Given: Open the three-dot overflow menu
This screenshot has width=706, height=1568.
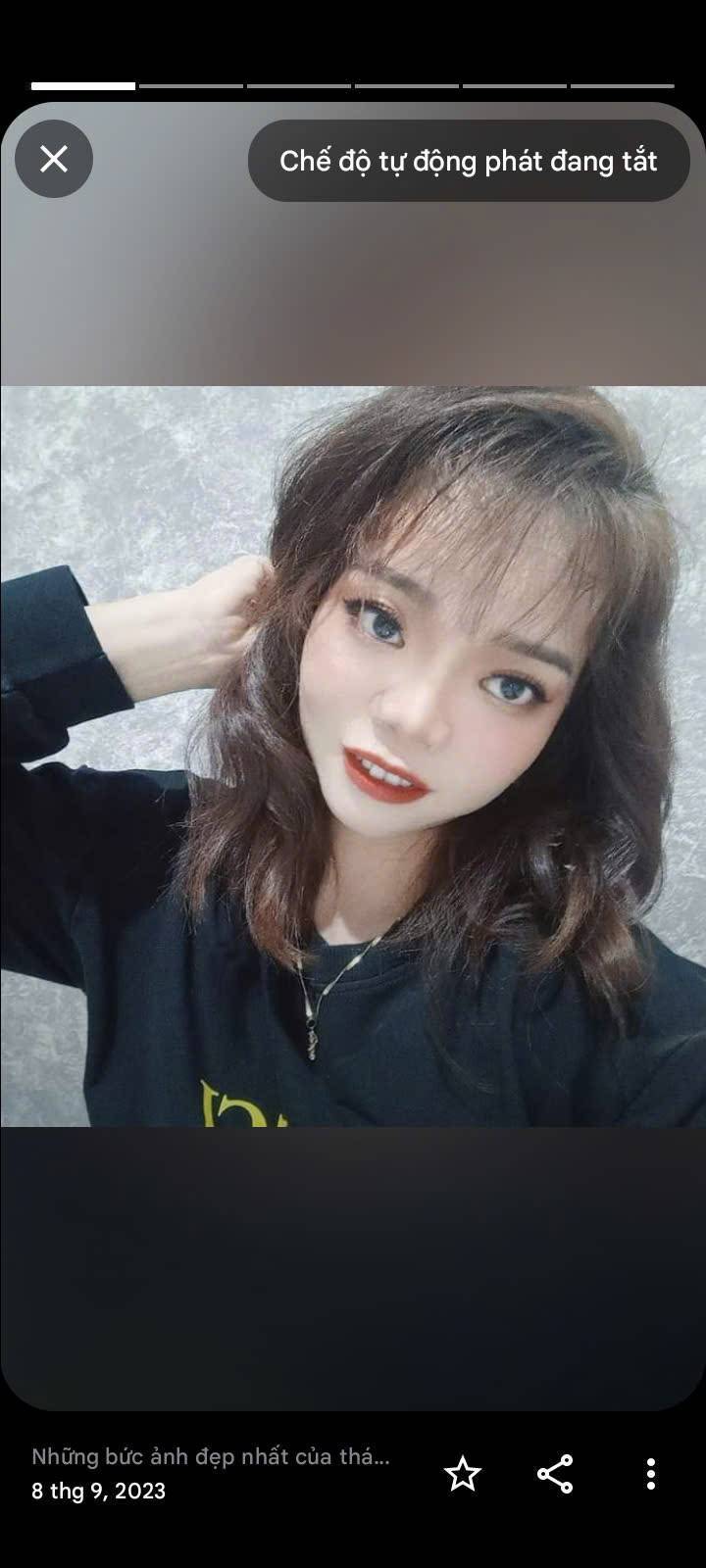Looking at the screenshot, I should [651, 1474].
